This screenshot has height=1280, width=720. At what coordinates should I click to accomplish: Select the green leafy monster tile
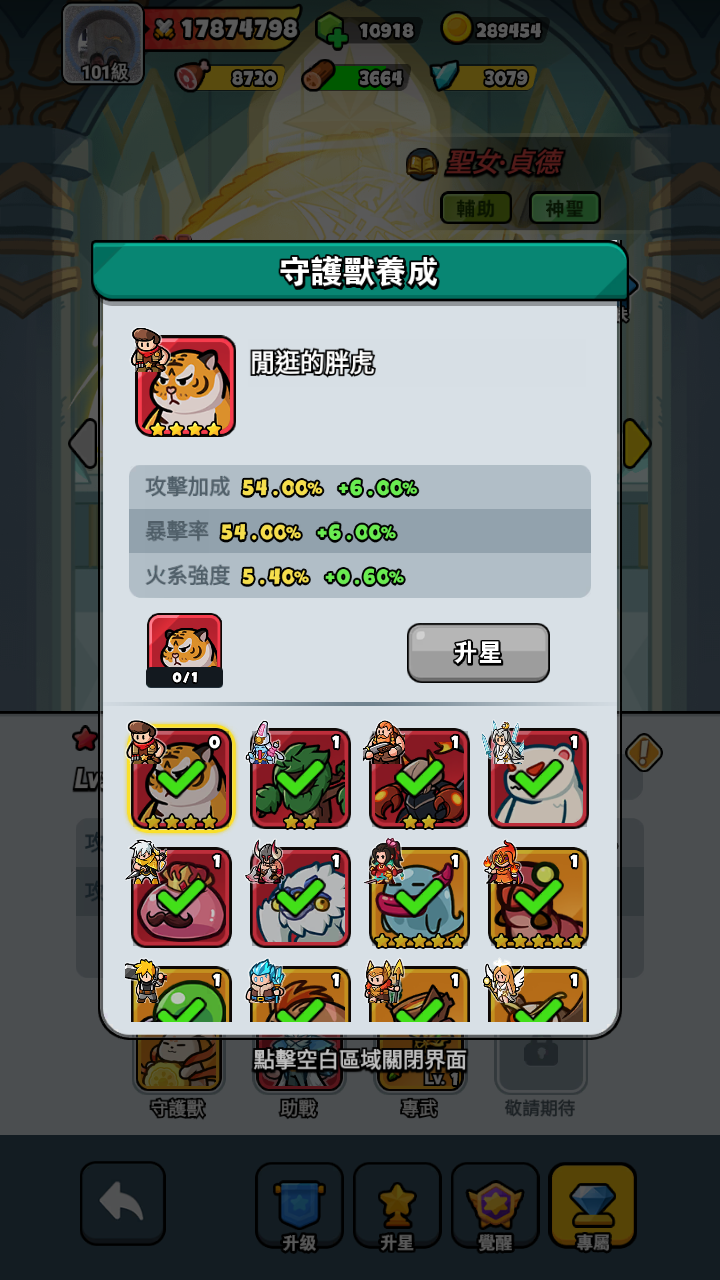(x=300, y=780)
